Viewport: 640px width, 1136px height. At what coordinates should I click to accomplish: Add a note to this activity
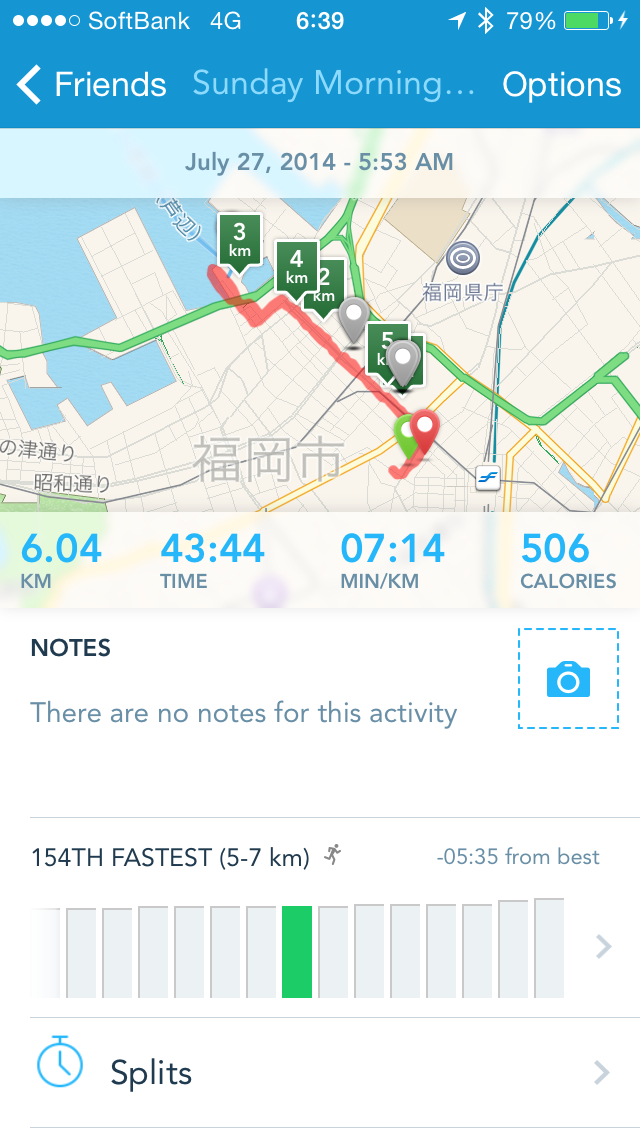[243, 713]
